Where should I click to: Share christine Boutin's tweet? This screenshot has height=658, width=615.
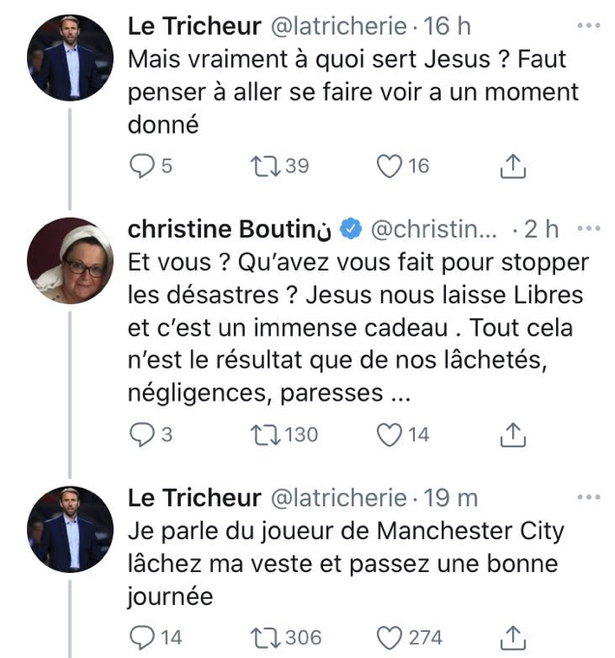511,434
